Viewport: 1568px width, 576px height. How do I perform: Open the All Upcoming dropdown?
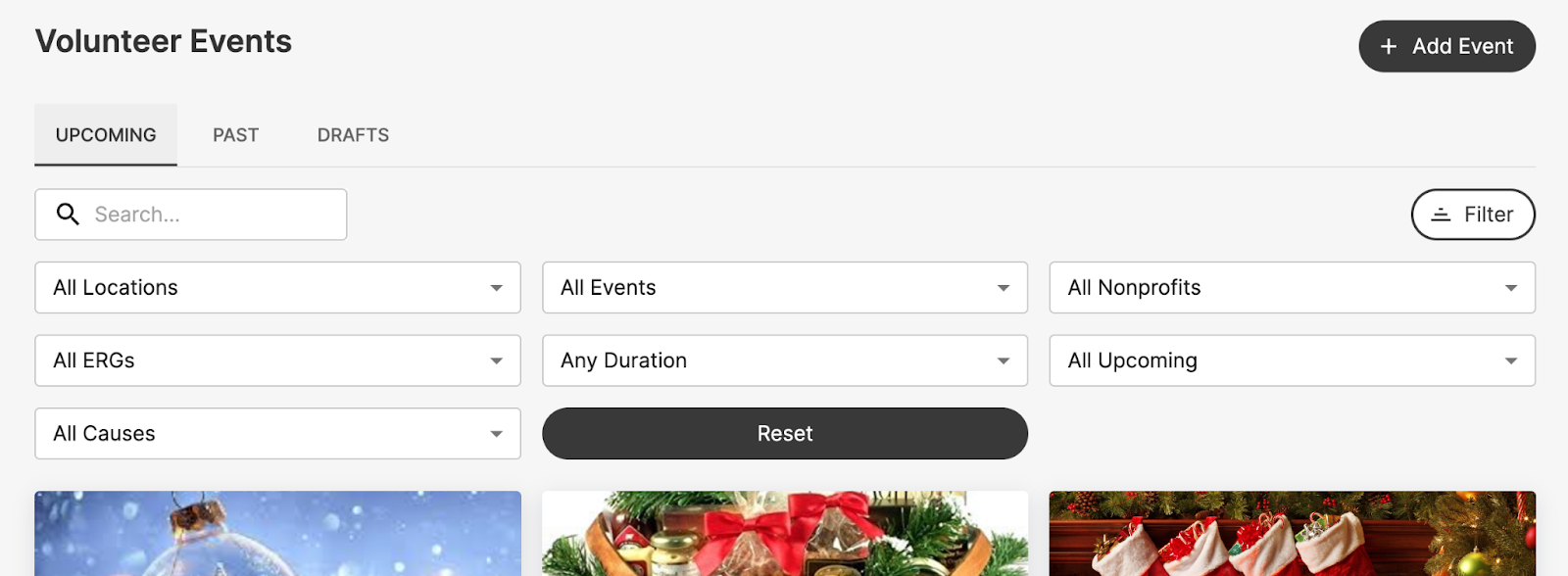[1292, 360]
